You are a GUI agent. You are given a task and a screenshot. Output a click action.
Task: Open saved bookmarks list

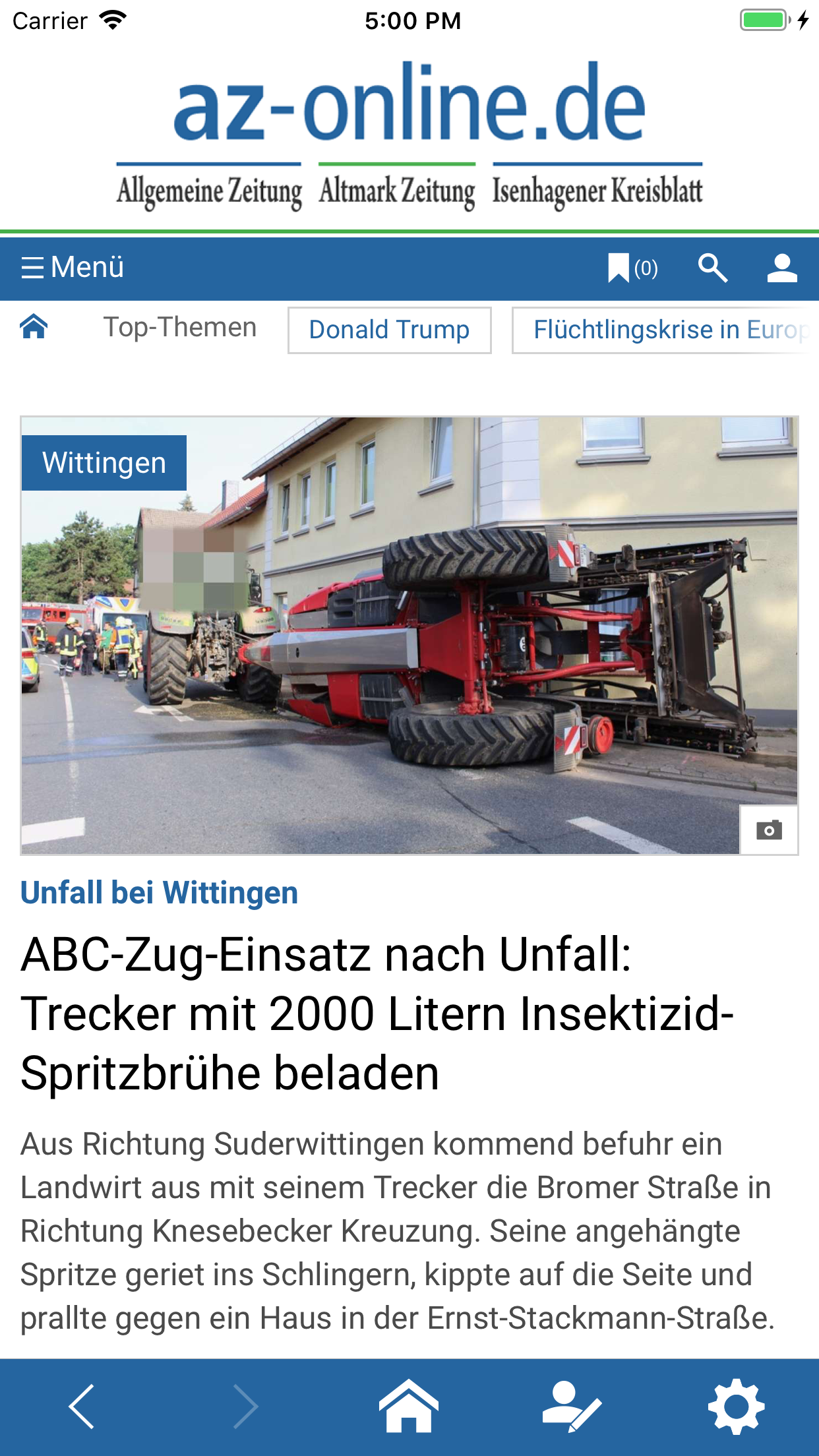[x=632, y=268]
